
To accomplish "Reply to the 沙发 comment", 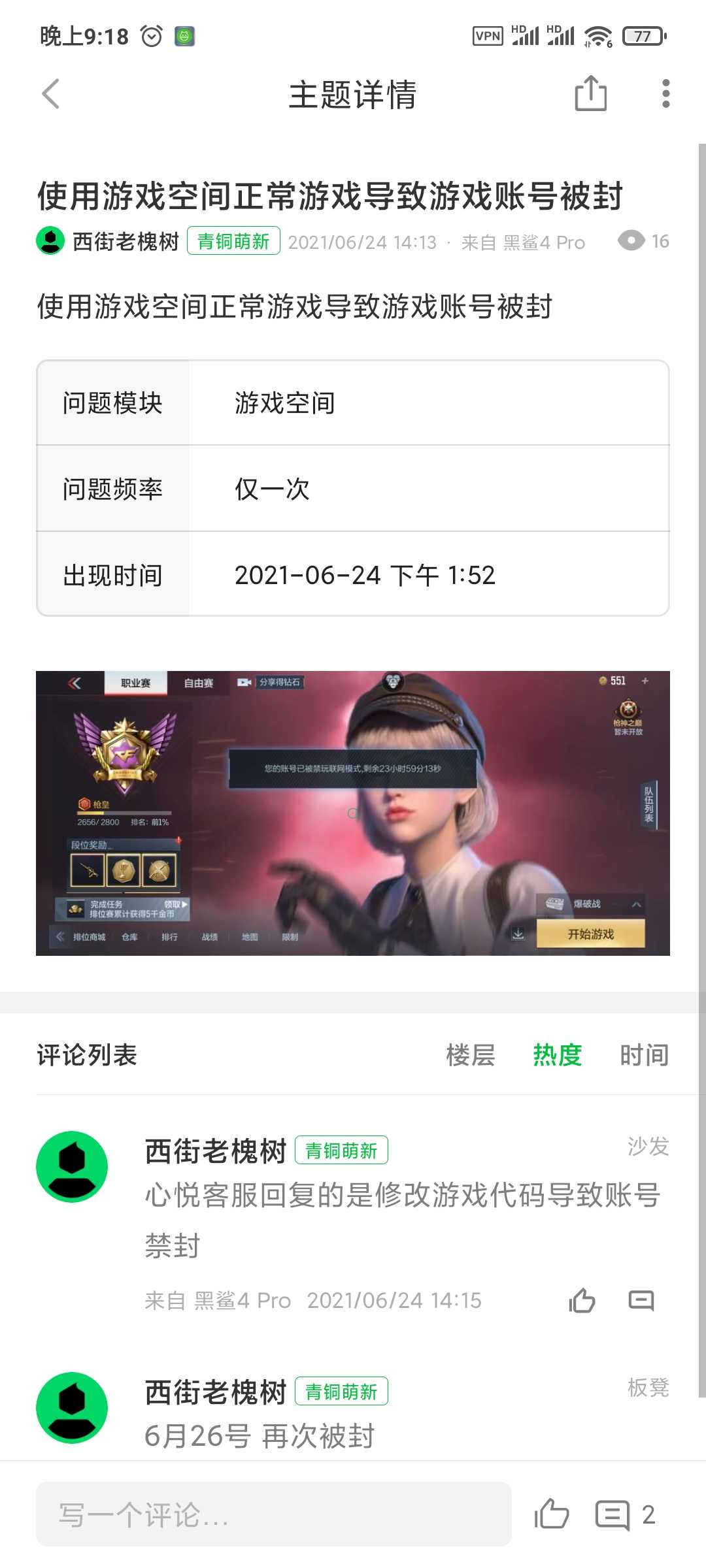I will 641,1300.
